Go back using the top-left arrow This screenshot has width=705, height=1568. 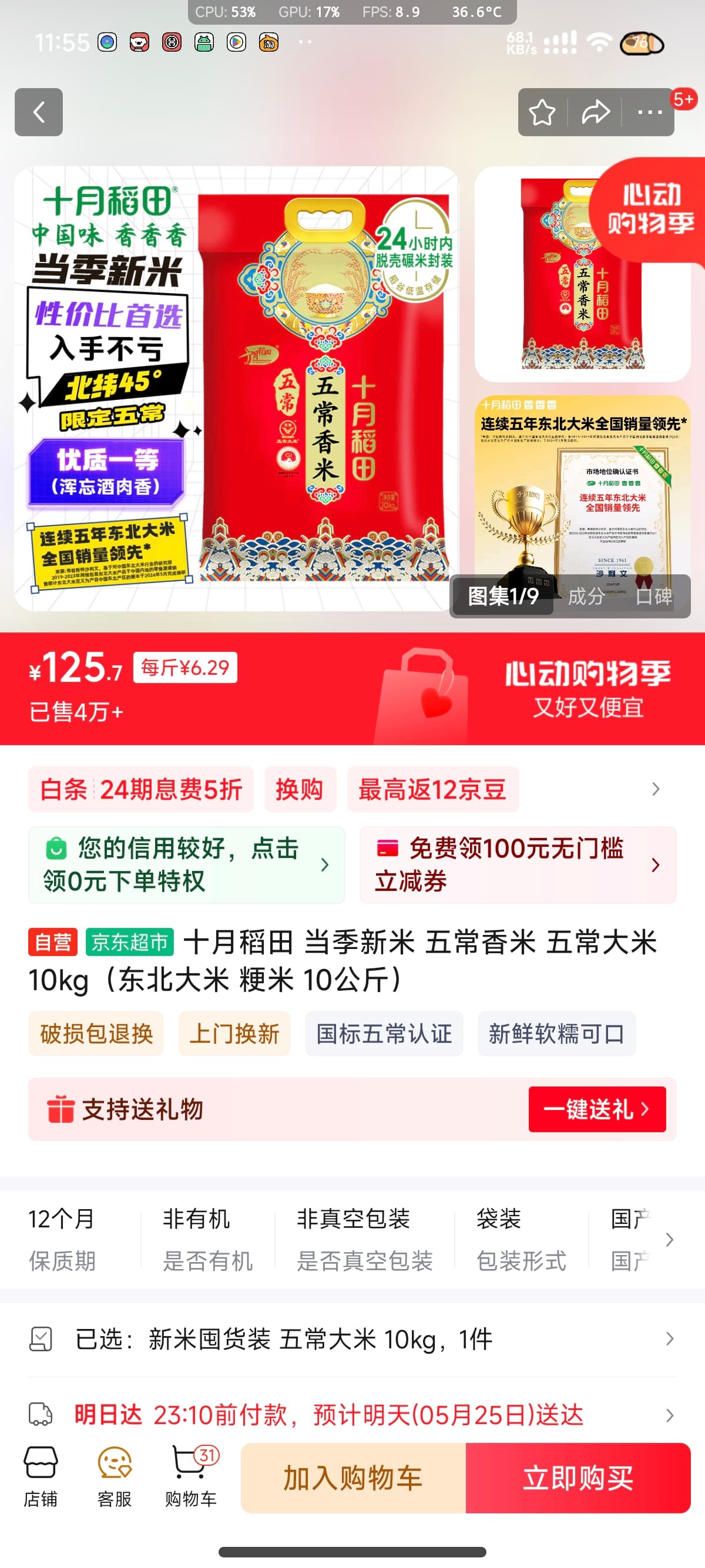[38, 112]
